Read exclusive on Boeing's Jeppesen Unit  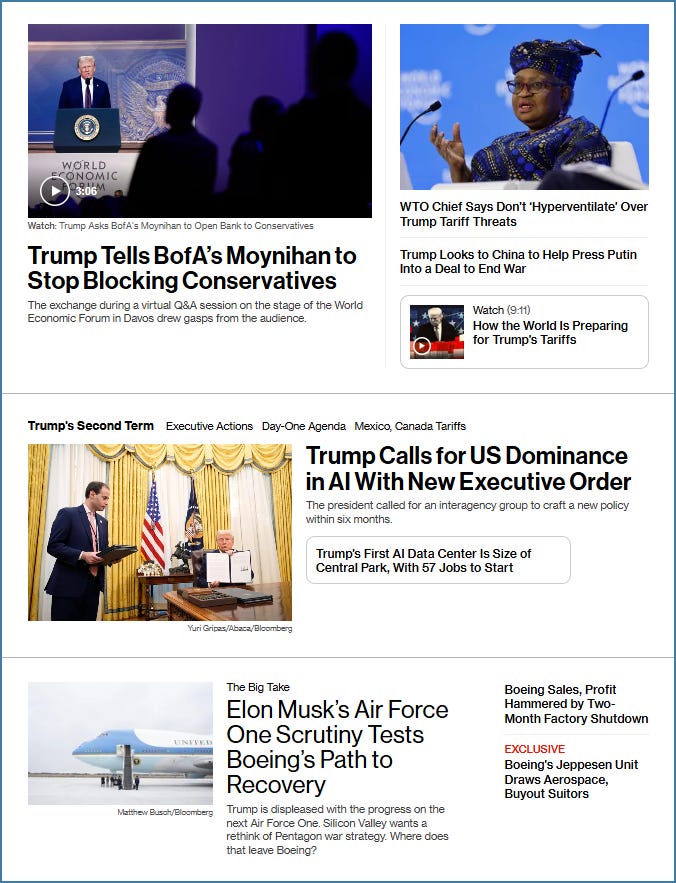pyautogui.click(x=570, y=779)
